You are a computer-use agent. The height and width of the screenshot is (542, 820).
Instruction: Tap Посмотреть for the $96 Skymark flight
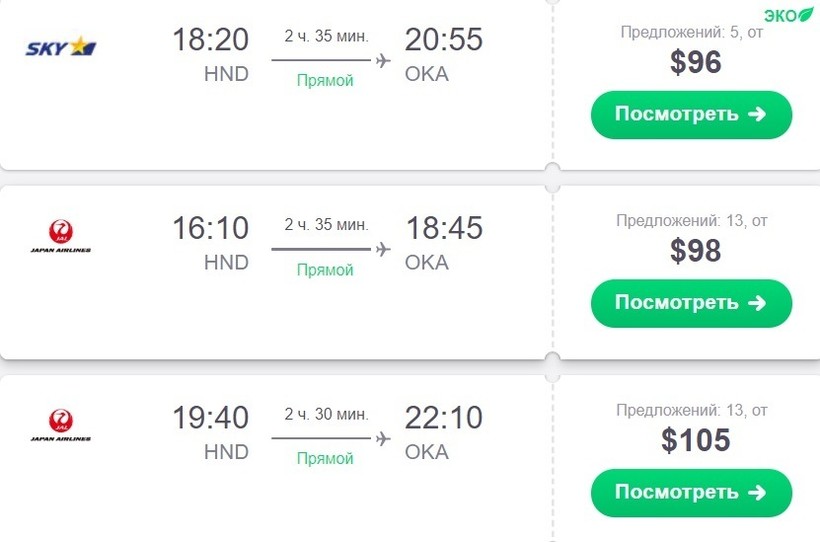pyautogui.click(x=691, y=114)
